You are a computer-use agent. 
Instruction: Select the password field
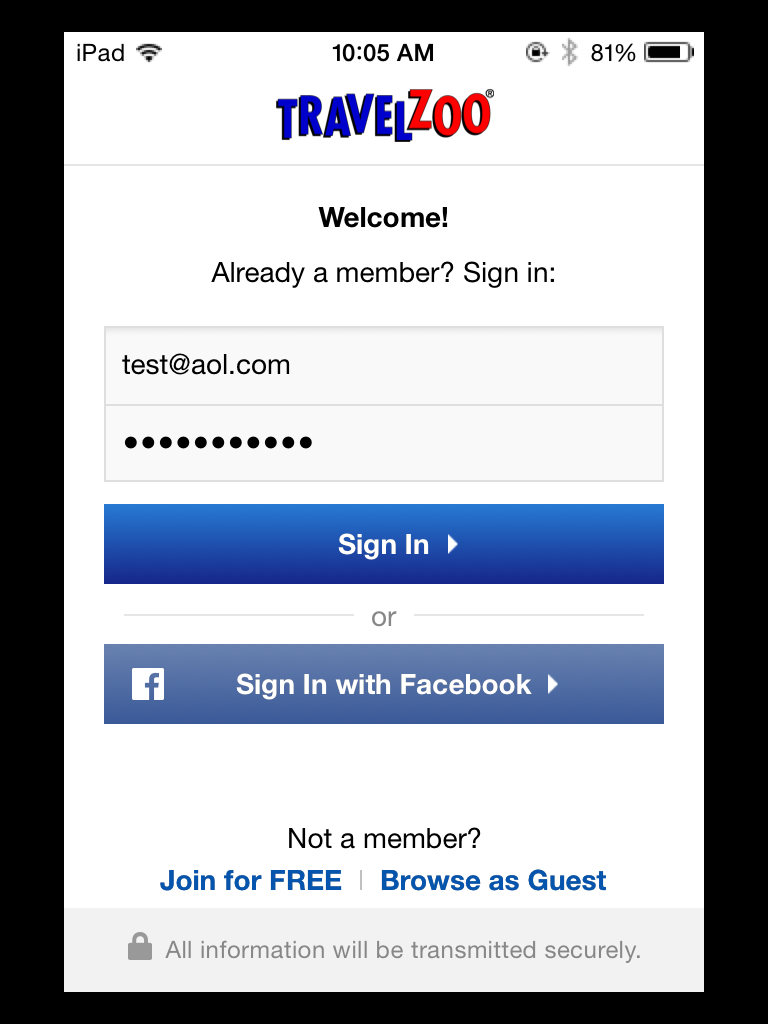384,443
